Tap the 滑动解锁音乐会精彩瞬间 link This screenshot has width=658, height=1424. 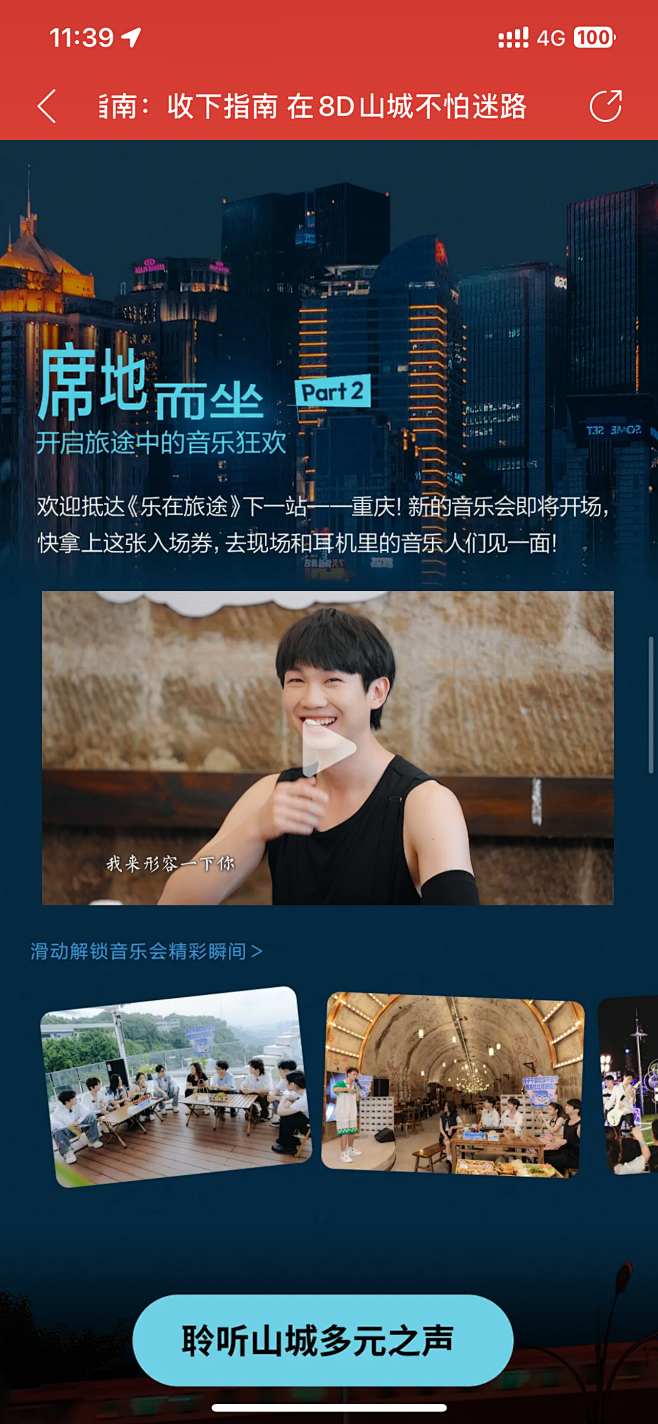[146, 951]
